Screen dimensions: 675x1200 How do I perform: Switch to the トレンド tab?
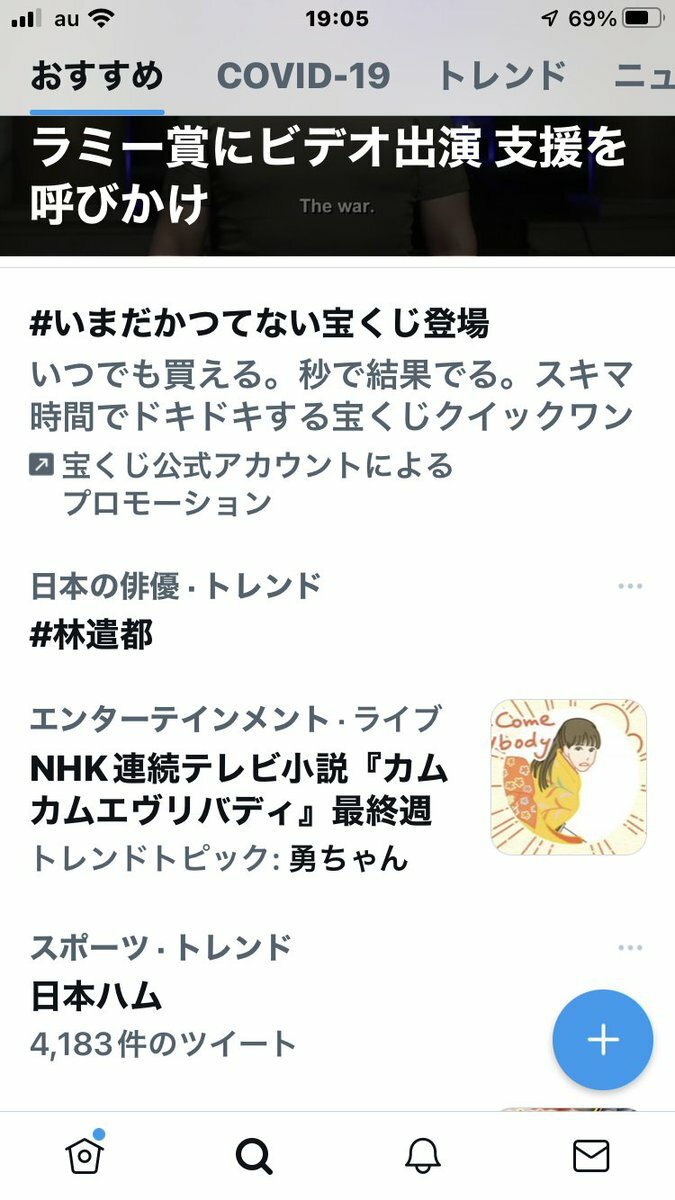tap(502, 76)
